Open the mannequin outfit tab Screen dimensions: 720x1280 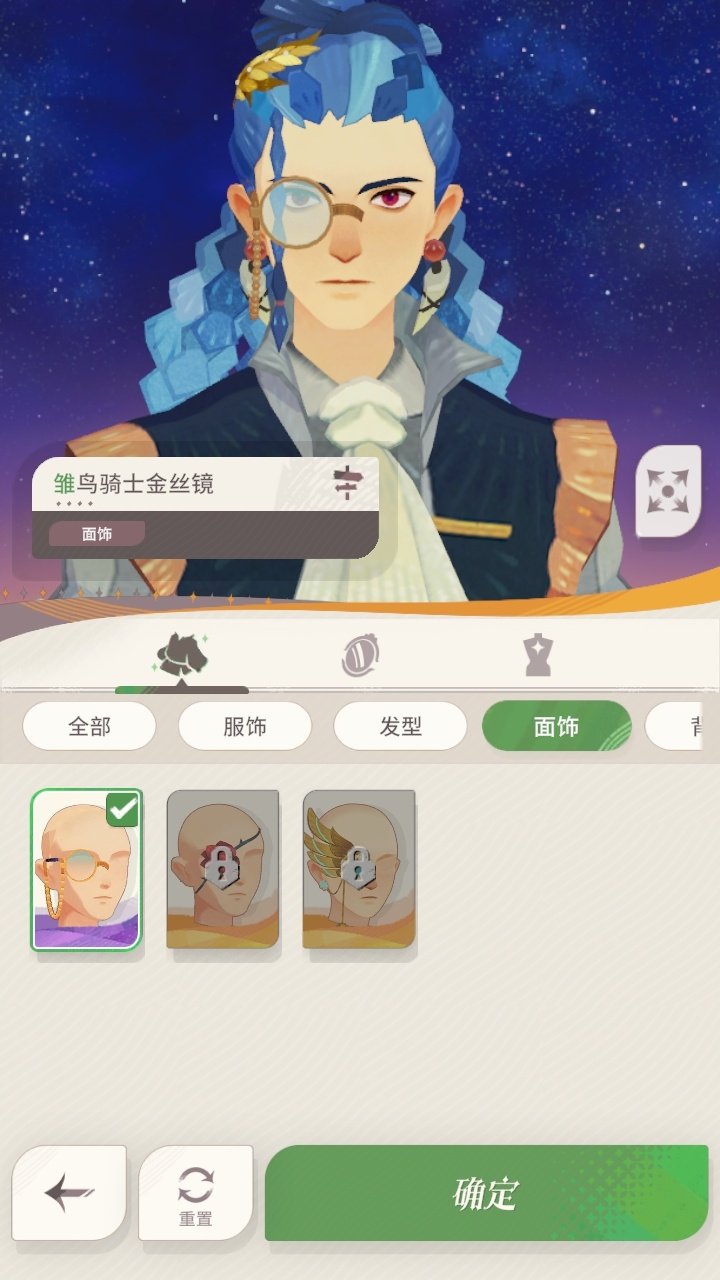tap(537, 656)
